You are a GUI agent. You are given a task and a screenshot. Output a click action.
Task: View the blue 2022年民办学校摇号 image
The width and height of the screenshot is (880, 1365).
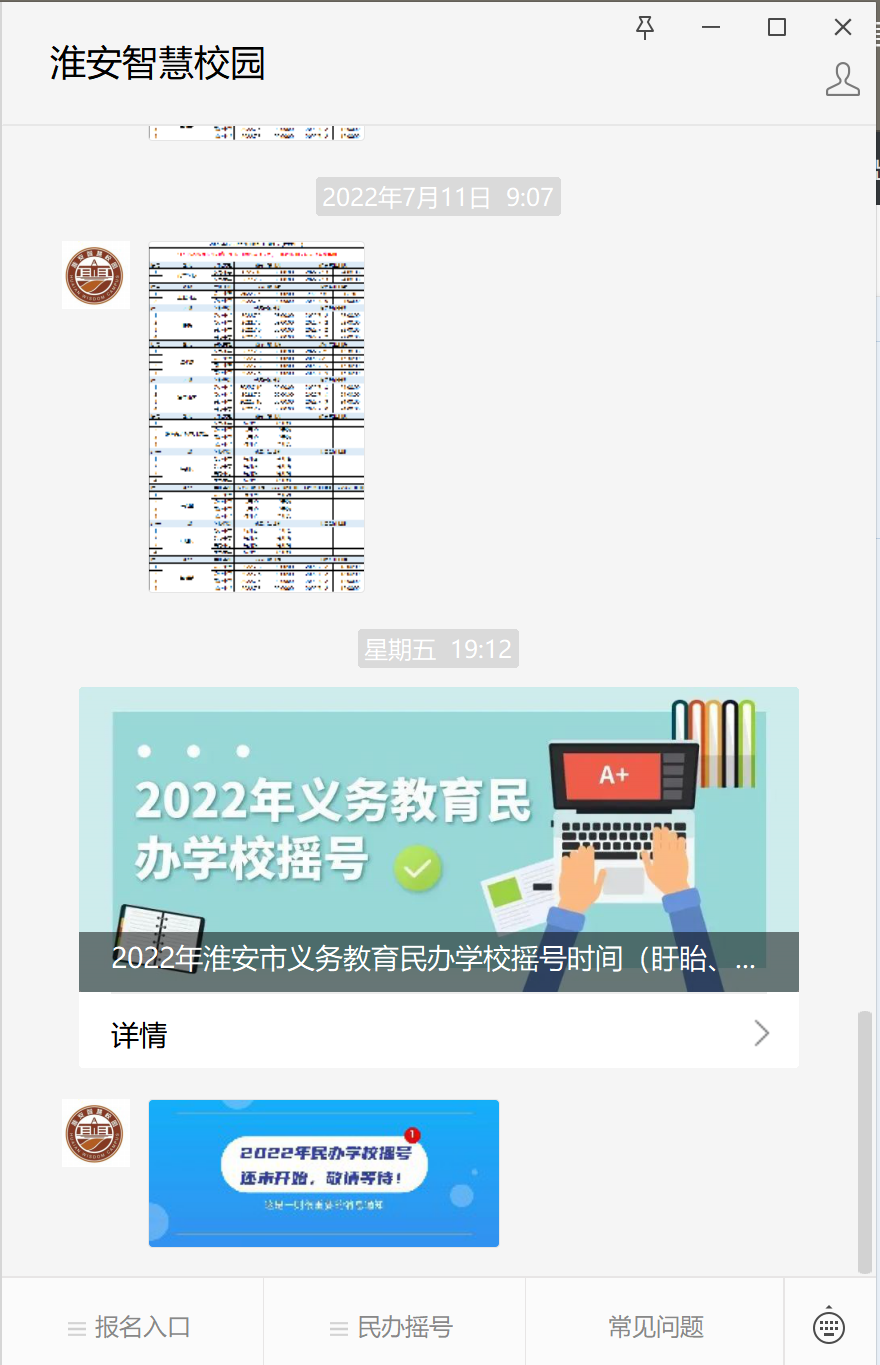(x=323, y=1173)
